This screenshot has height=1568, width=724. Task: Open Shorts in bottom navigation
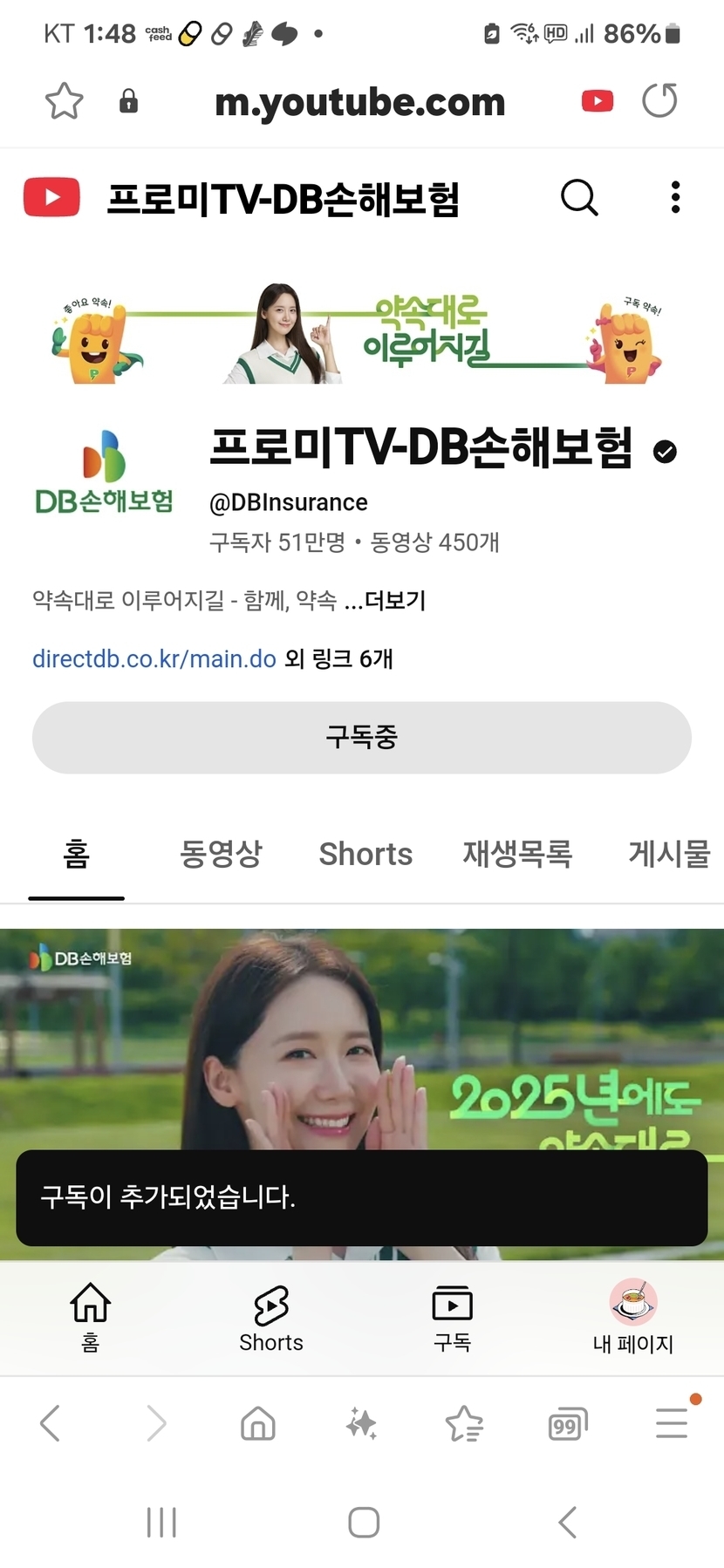coord(271,1316)
